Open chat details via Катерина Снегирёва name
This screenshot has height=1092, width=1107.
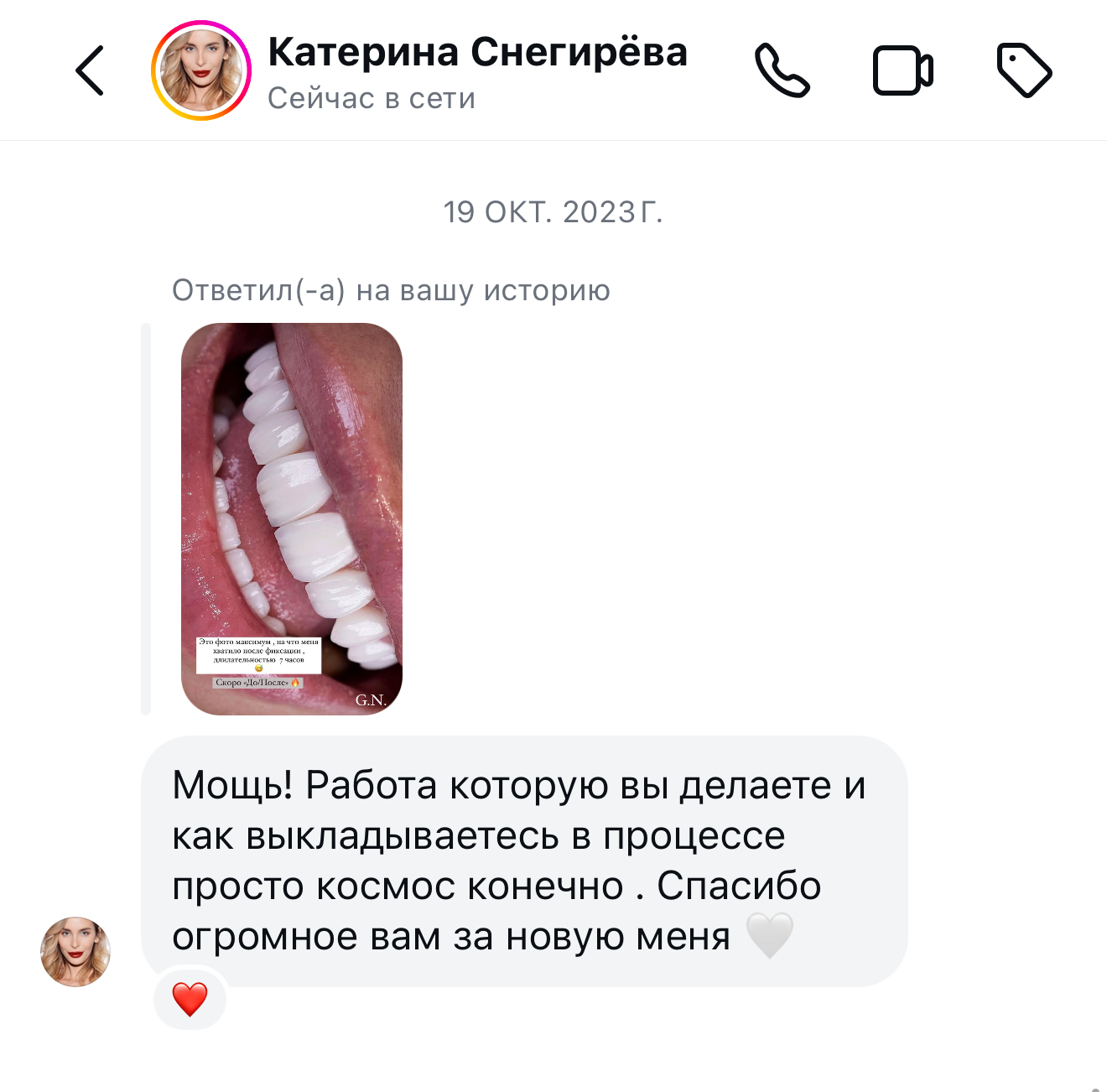coord(477,53)
